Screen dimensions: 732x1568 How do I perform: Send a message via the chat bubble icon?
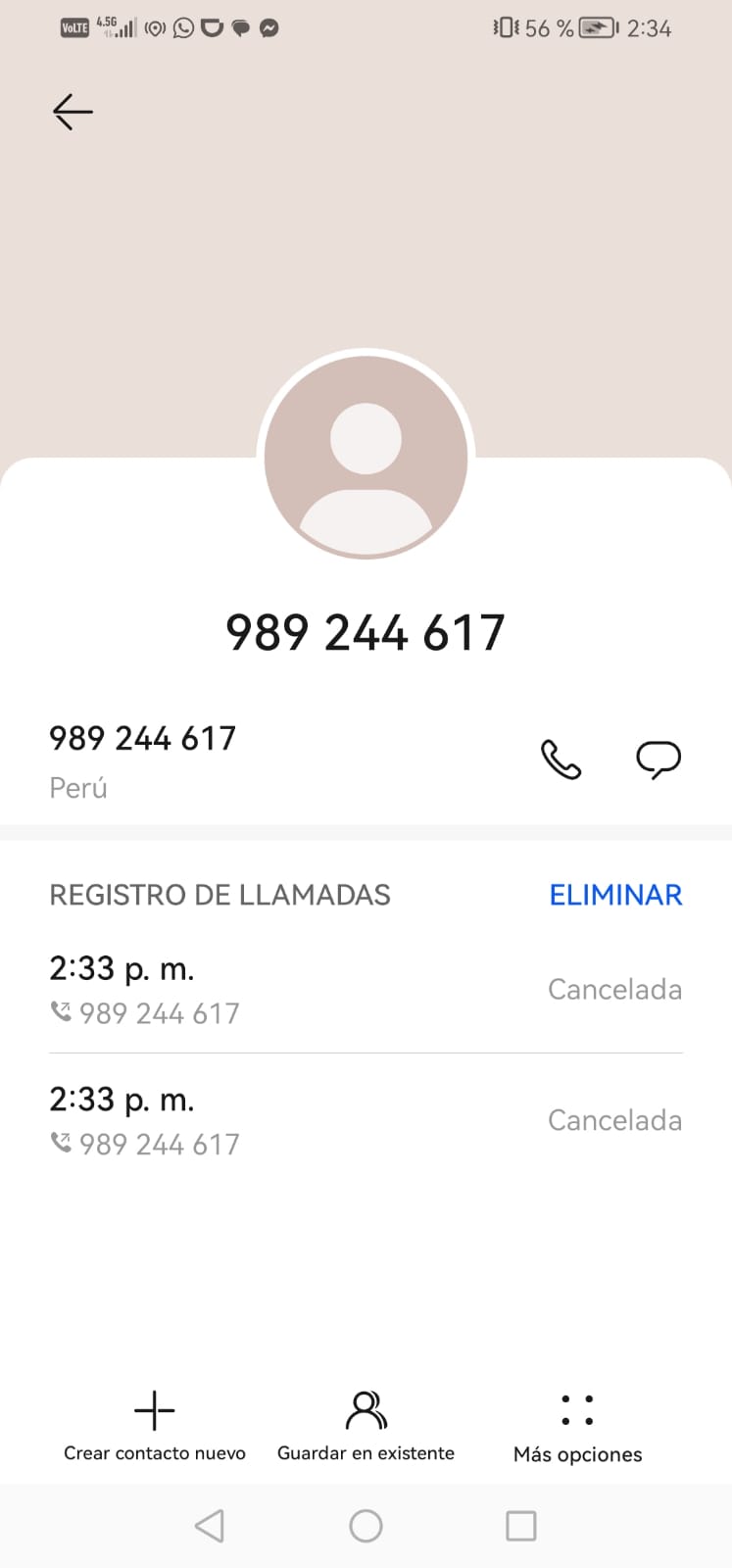pyautogui.click(x=659, y=759)
